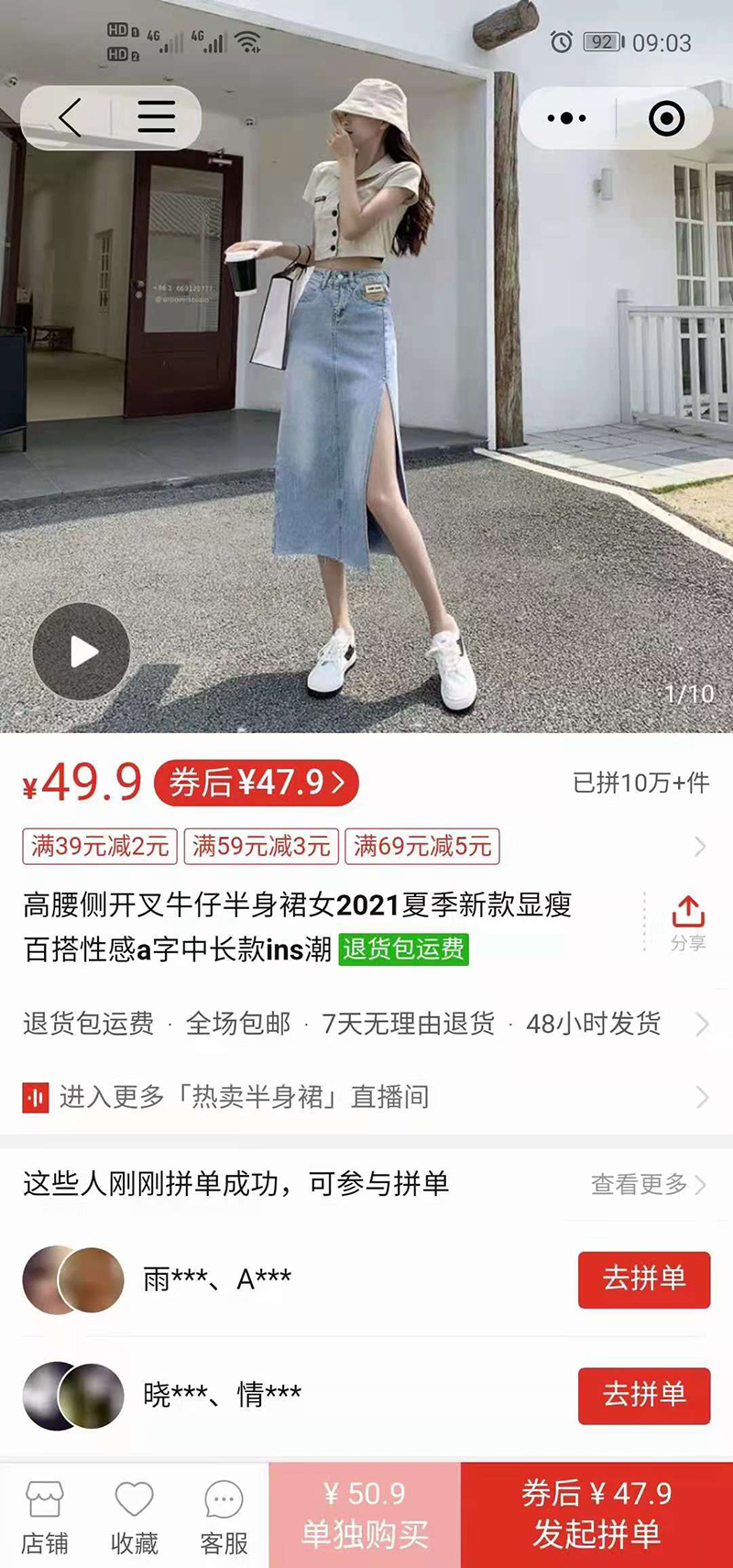Viewport: 733px width, 1568px height.
Task: Close the mini program via target icon
Action: coord(666,118)
